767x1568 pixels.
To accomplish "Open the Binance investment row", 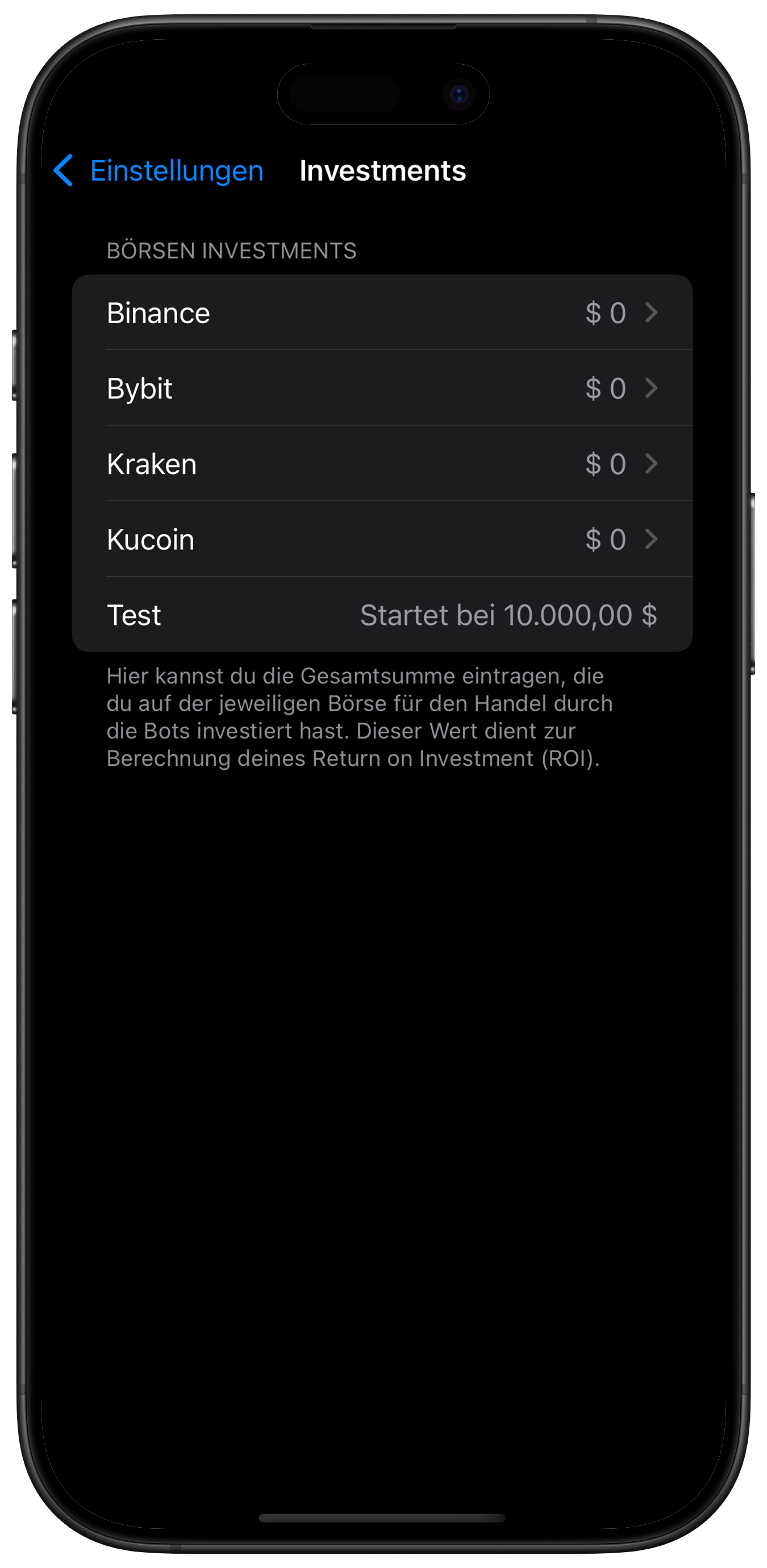I will [382, 313].
